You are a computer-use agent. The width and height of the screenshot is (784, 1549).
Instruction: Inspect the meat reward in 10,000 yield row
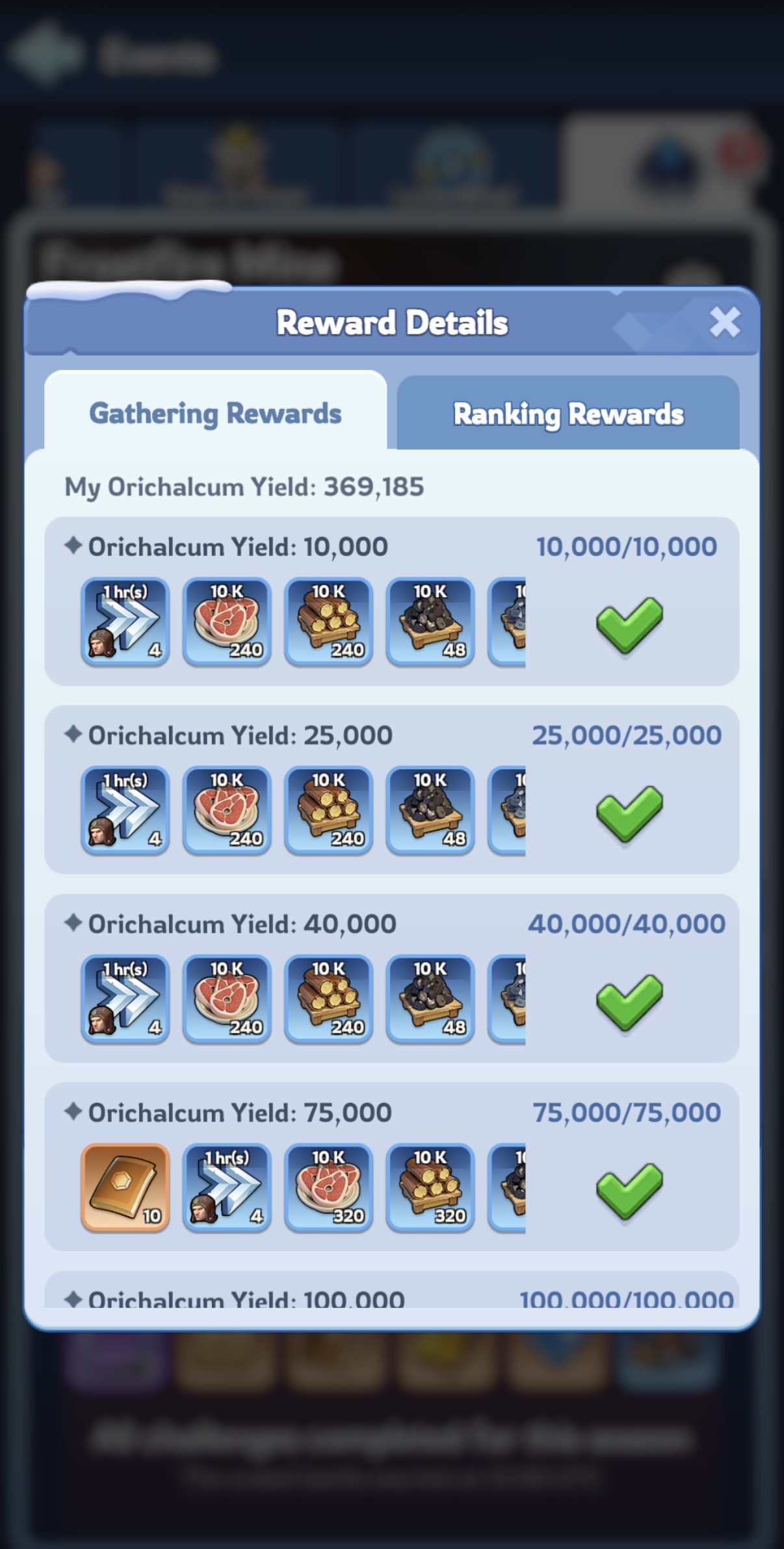[x=227, y=621]
